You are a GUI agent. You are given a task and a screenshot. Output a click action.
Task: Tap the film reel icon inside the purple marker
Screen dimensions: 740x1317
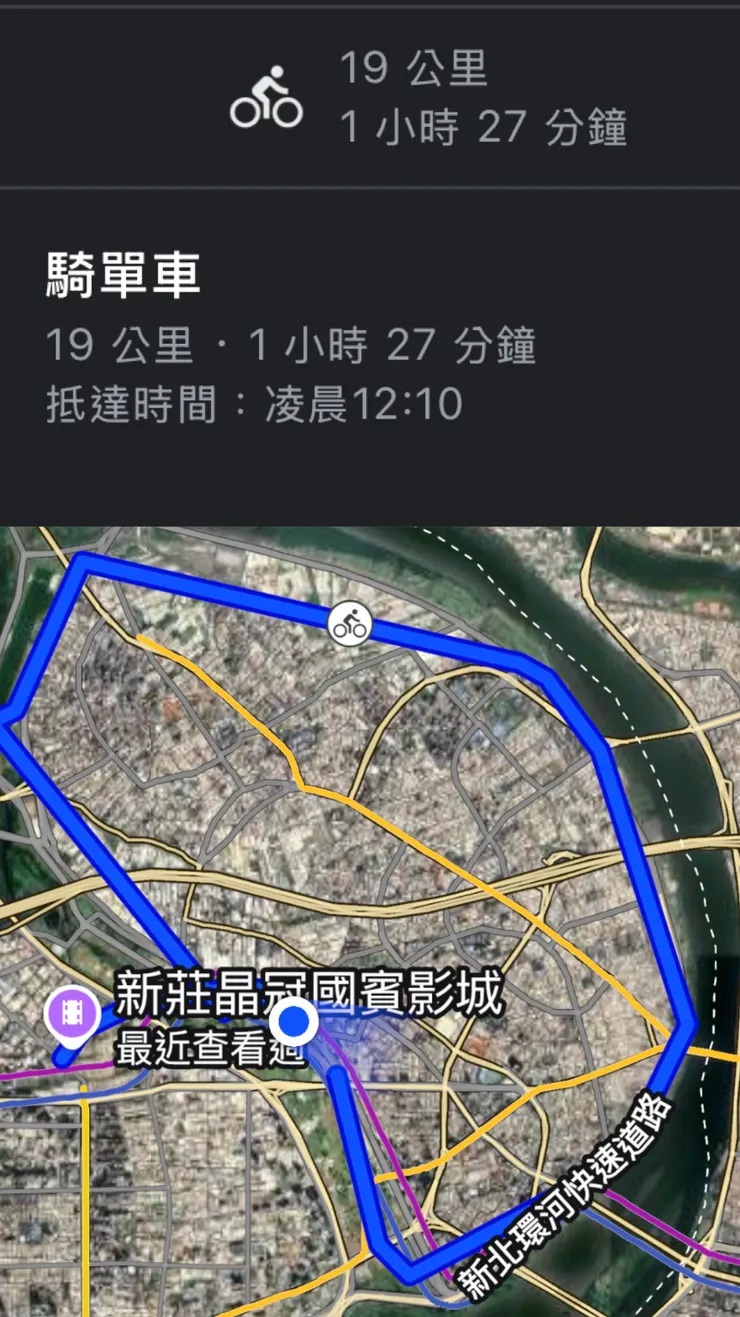[71, 1013]
